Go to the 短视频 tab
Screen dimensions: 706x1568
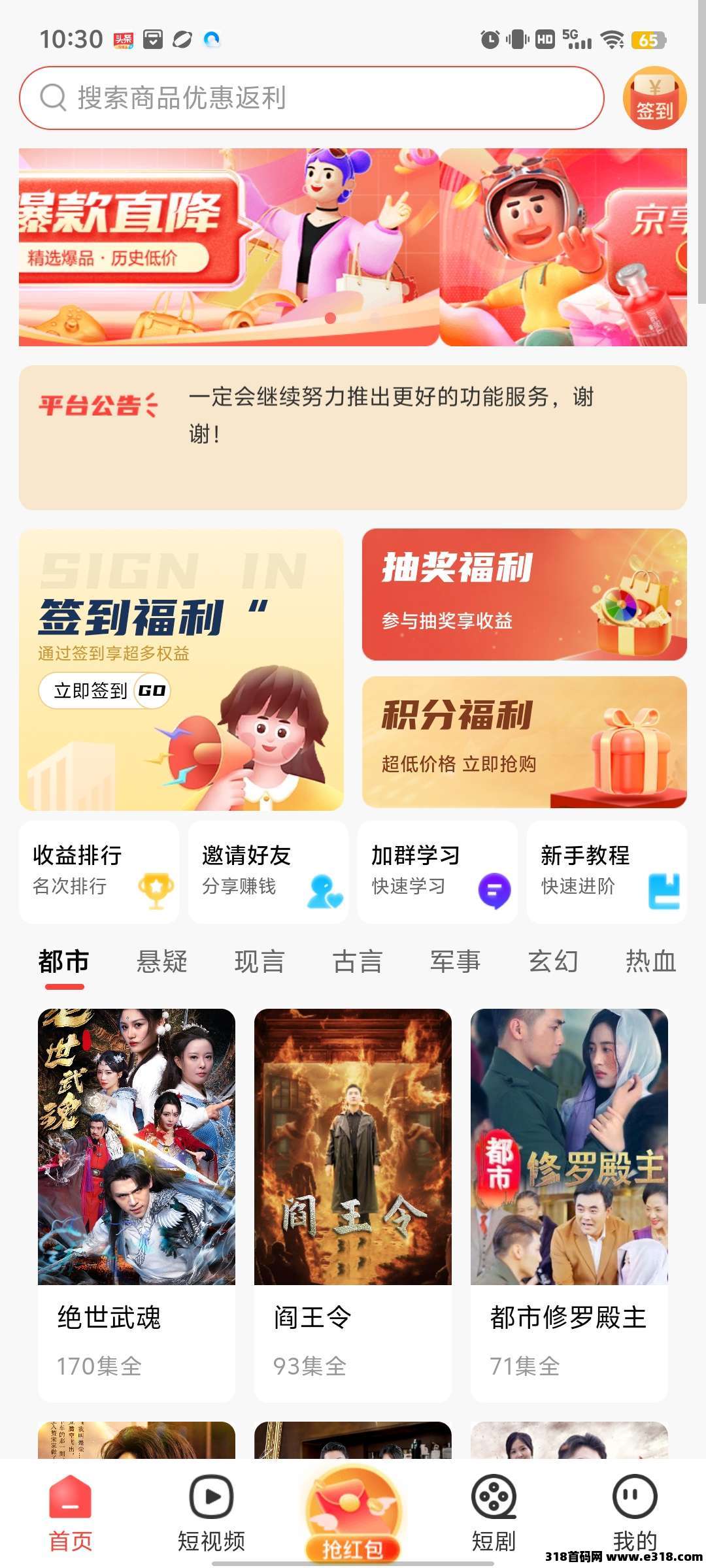click(211, 1514)
